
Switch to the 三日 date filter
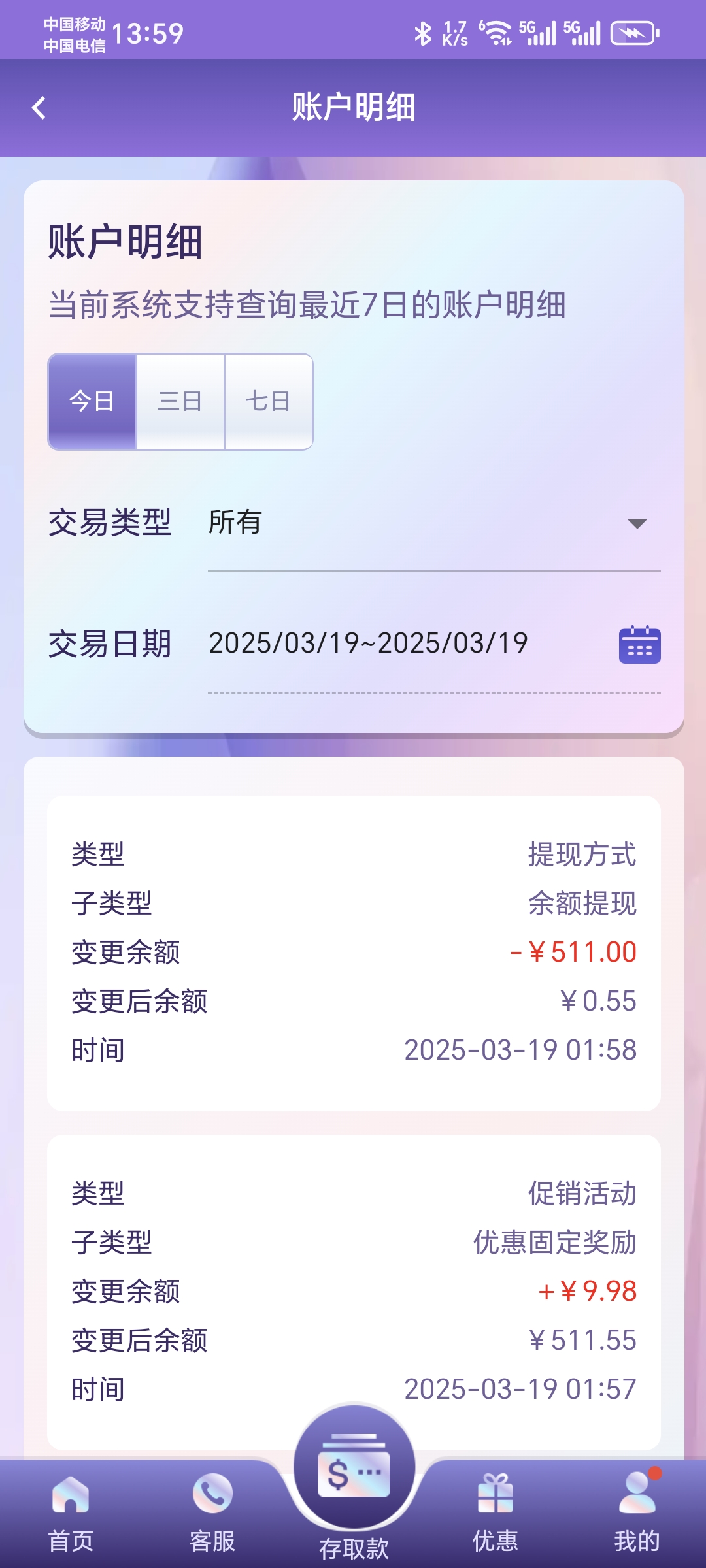click(x=180, y=402)
